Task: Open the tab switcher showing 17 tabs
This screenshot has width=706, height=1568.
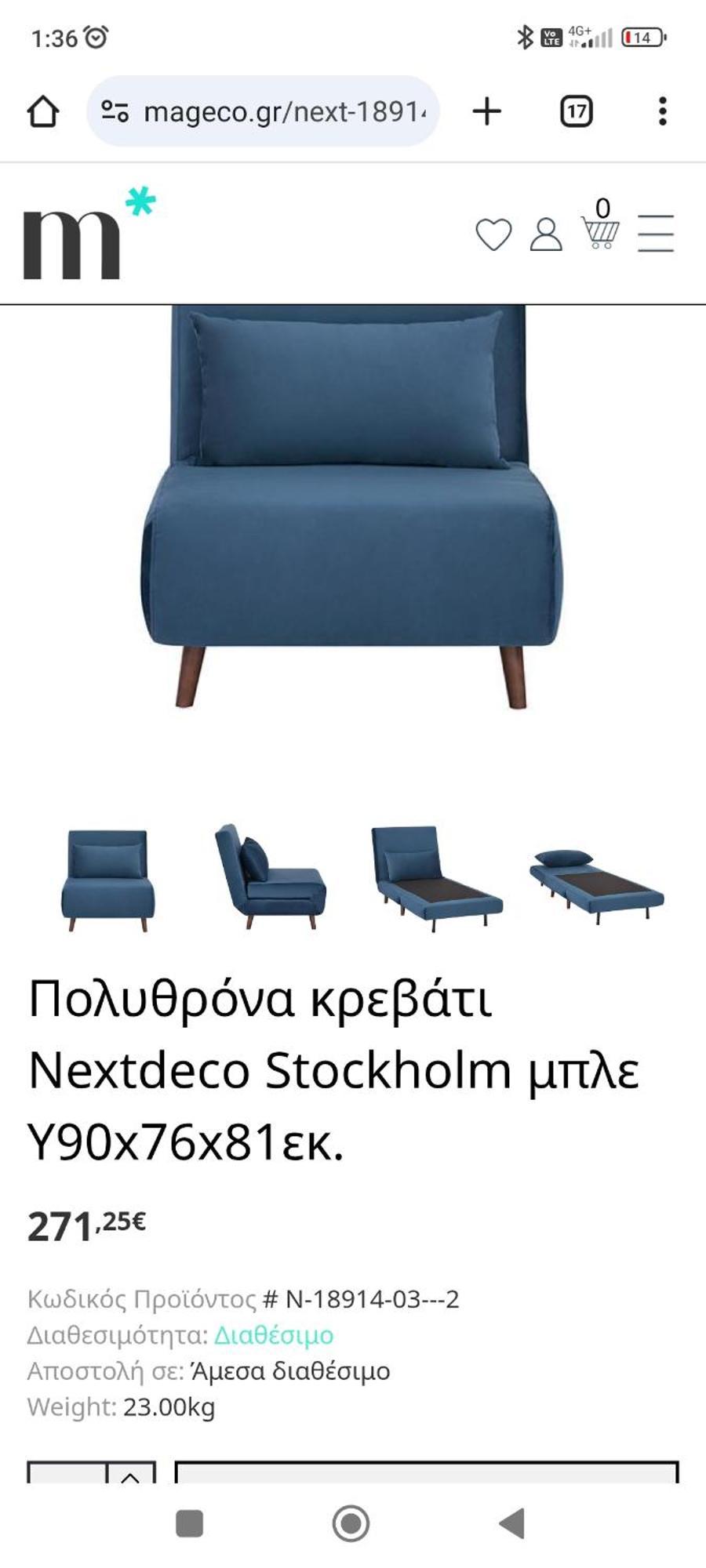Action: click(x=577, y=111)
